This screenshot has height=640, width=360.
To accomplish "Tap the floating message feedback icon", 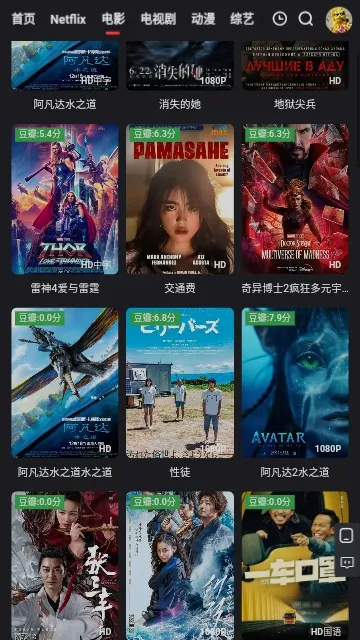I will pos(347,562).
